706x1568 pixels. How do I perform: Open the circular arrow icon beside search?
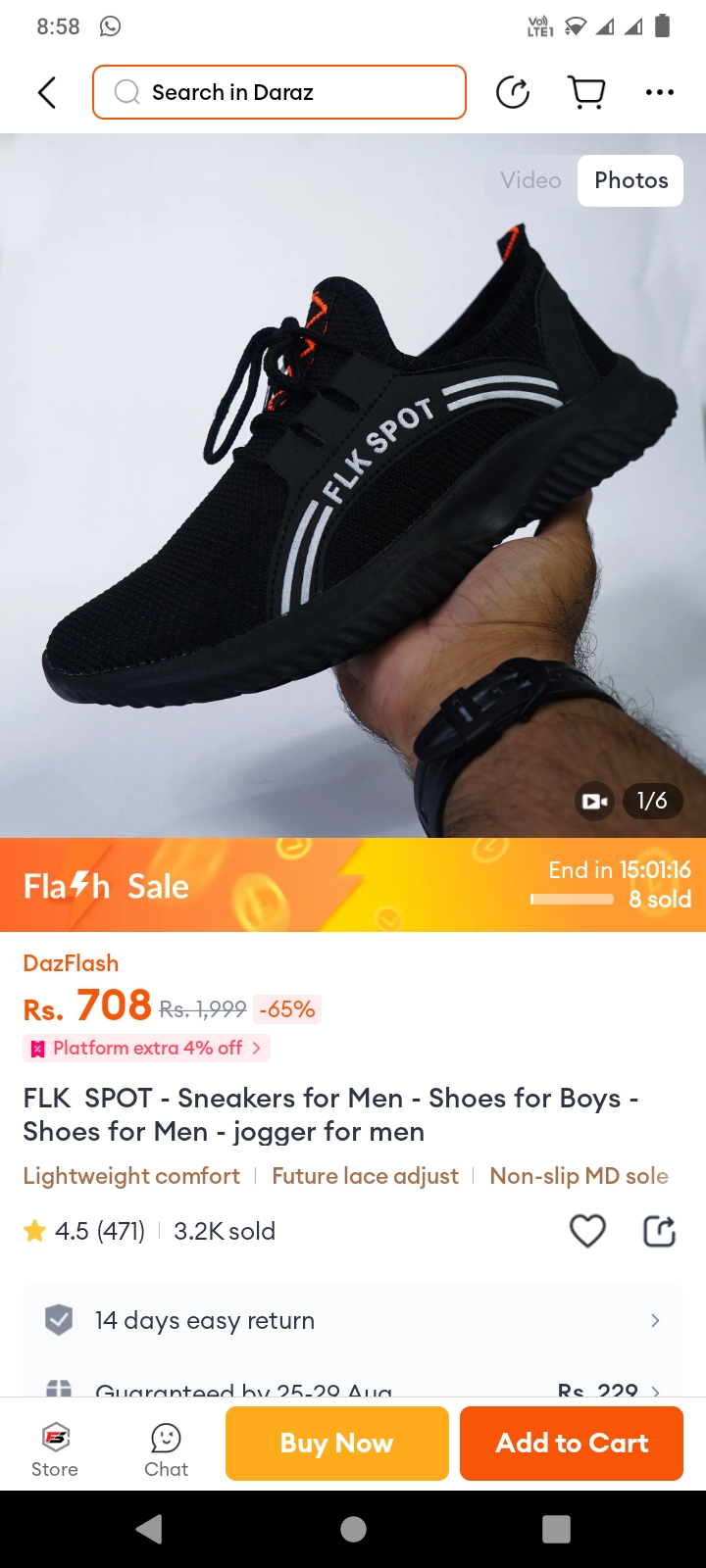click(x=513, y=92)
